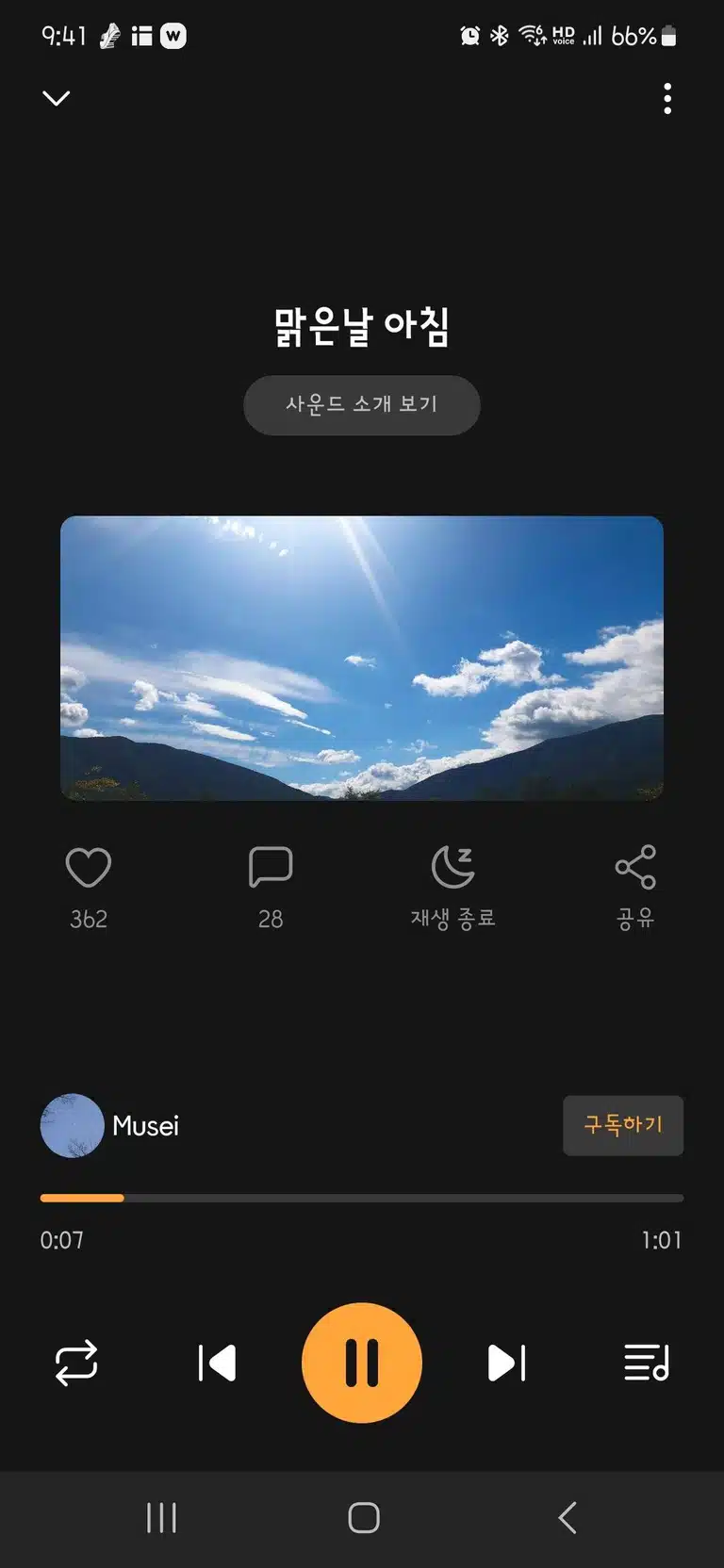The height and width of the screenshot is (1568, 724).
Task: Seek on the playback progress bar
Action: [362, 1198]
